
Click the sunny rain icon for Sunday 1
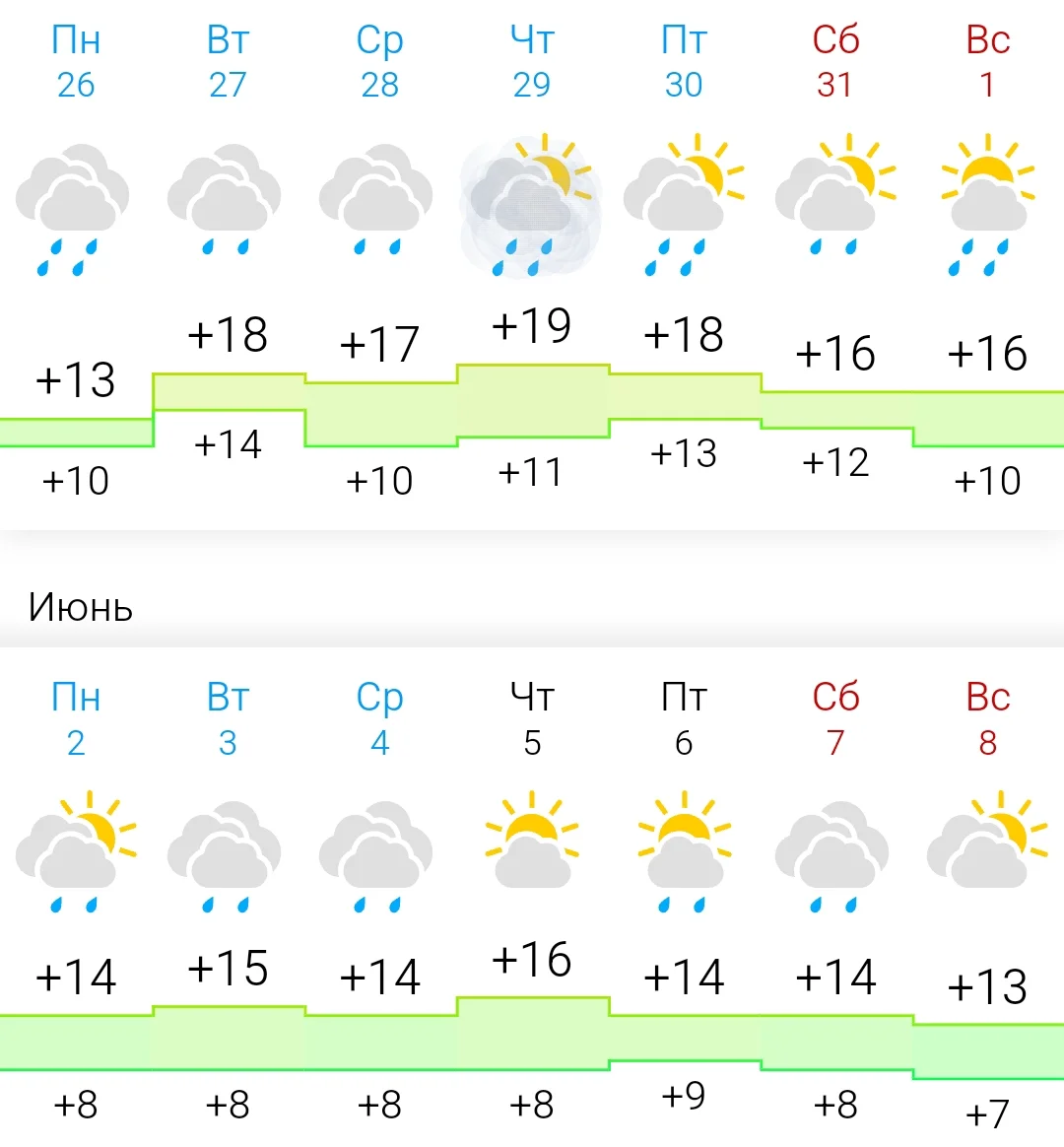(x=989, y=202)
